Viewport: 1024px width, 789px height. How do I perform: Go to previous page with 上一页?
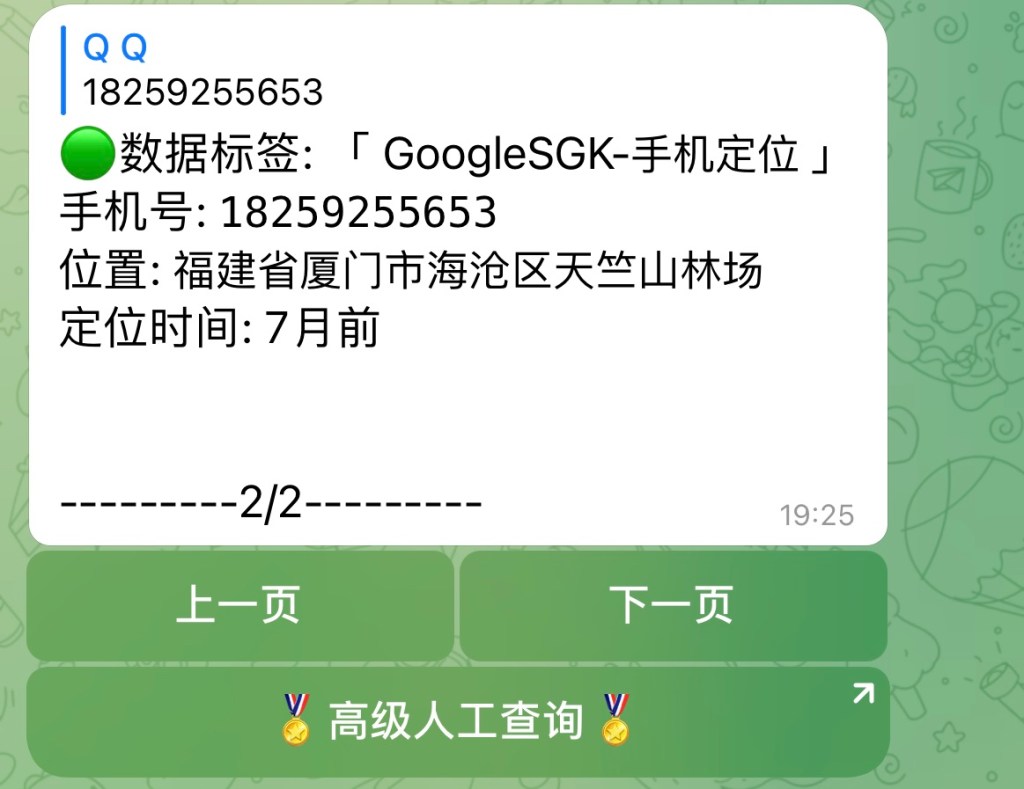239,605
